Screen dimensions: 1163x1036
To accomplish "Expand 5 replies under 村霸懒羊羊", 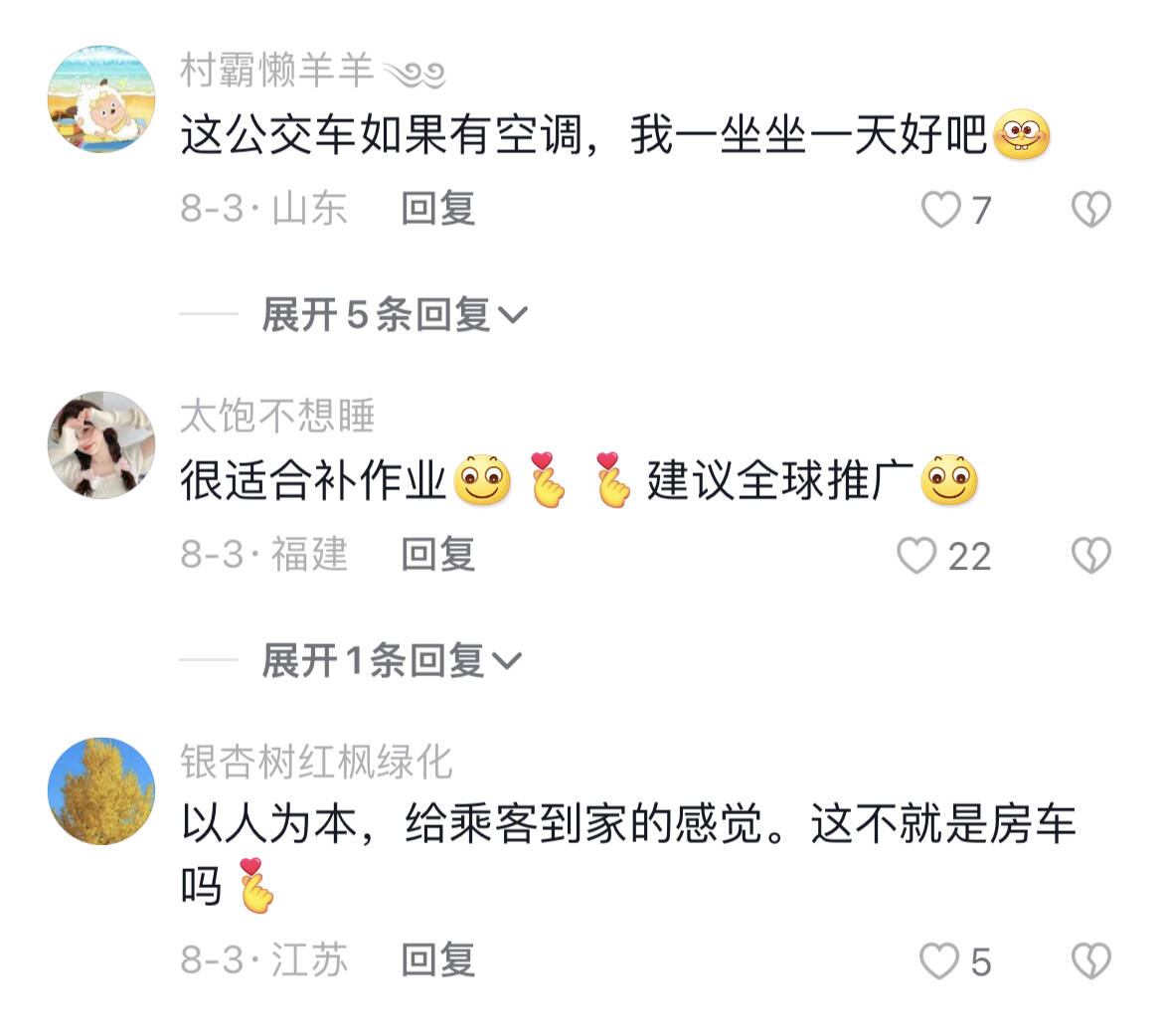I will pyautogui.click(x=393, y=315).
